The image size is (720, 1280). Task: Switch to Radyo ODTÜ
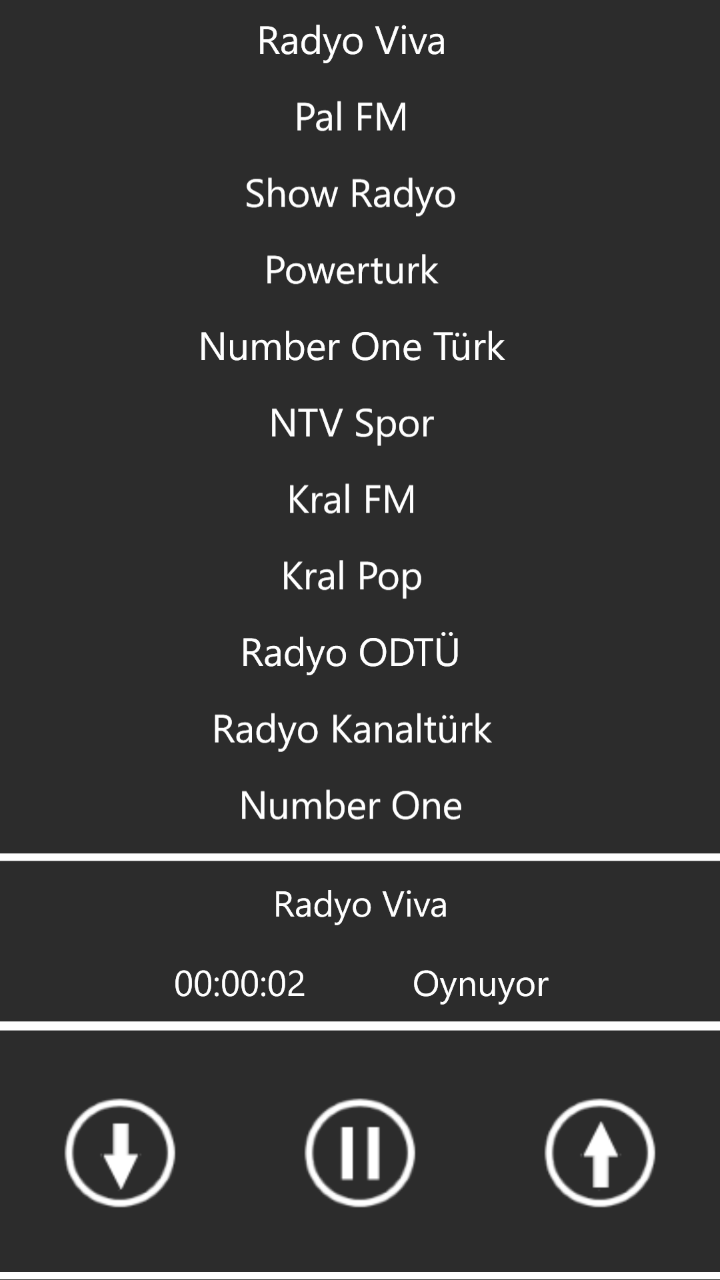click(x=351, y=653)
